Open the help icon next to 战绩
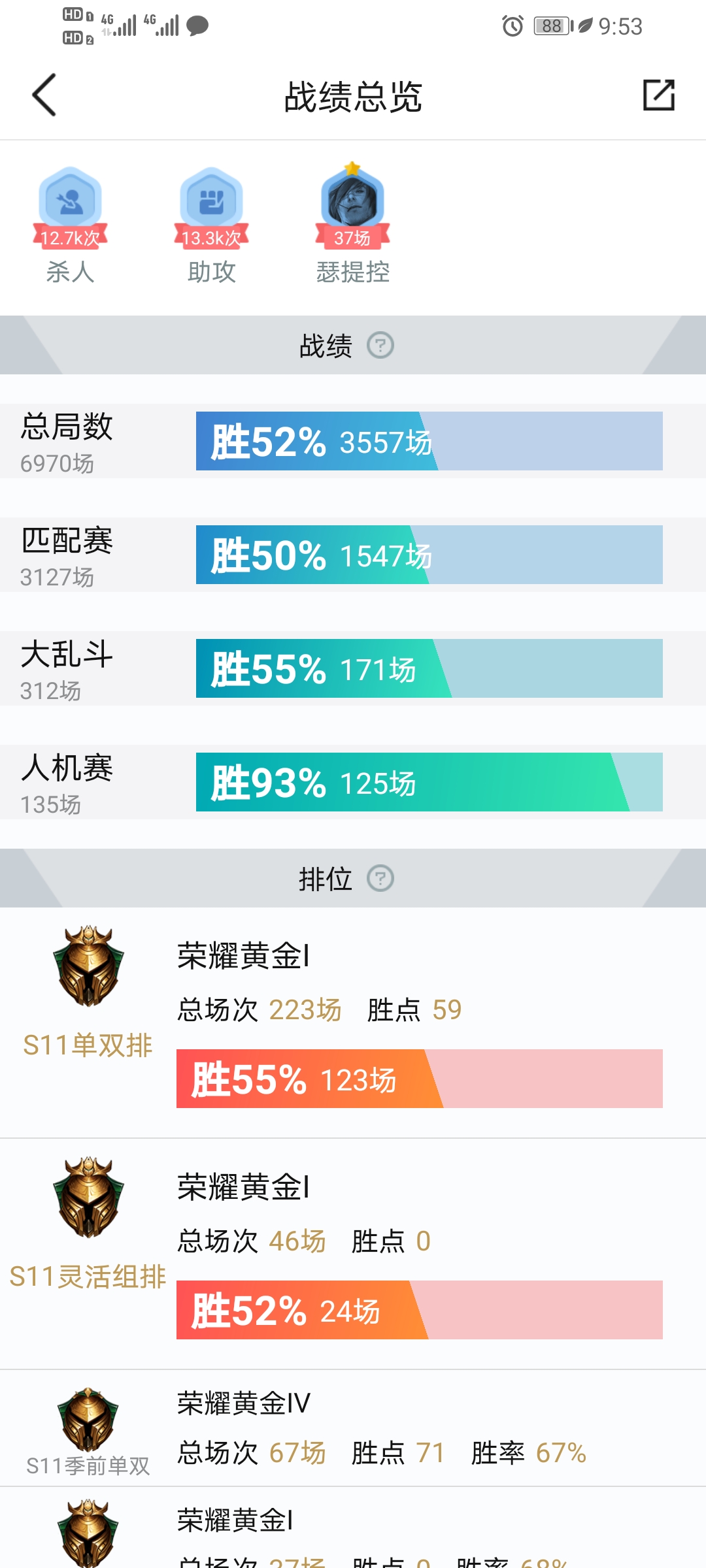The width and height of the screenshot is (706, 1568). point(380,345)
